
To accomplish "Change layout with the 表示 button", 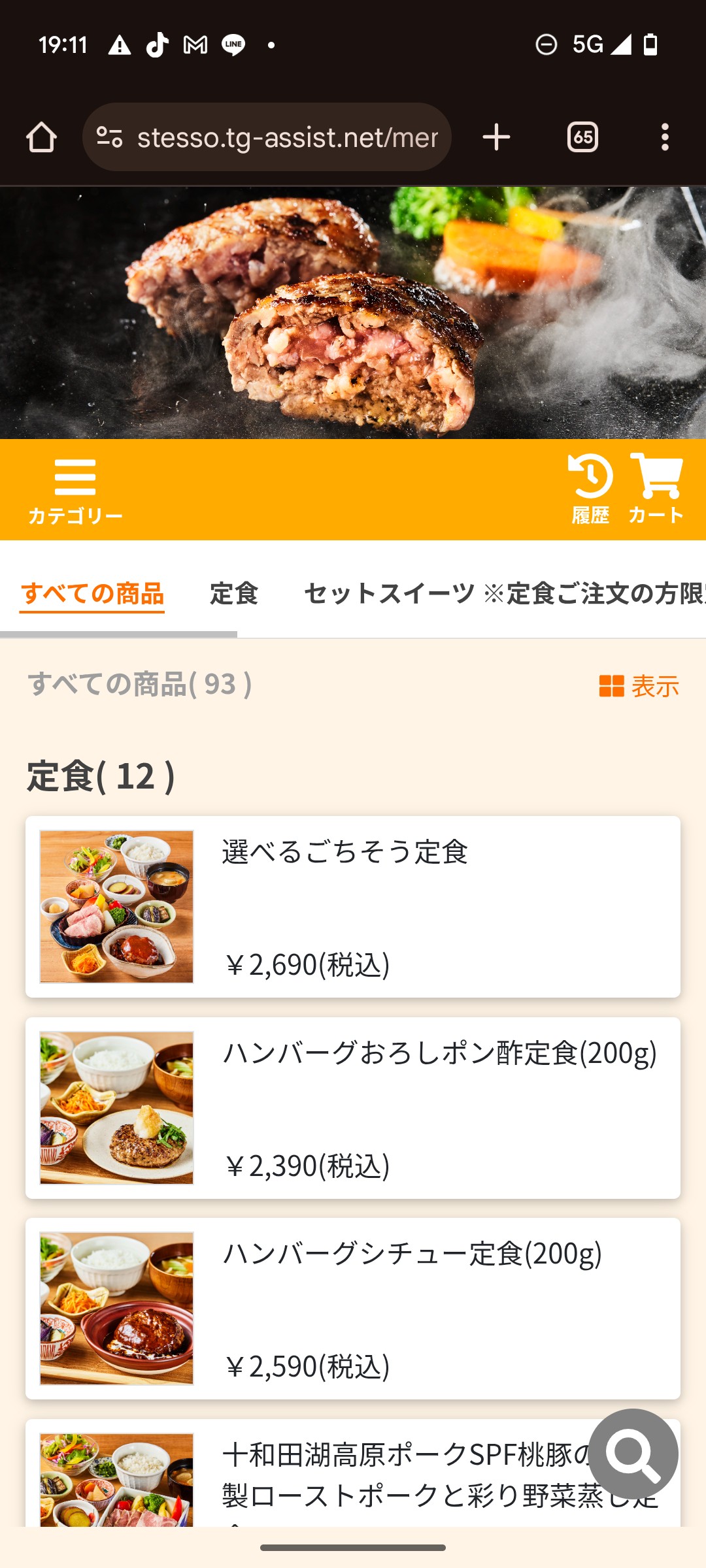I will point(639,686).
